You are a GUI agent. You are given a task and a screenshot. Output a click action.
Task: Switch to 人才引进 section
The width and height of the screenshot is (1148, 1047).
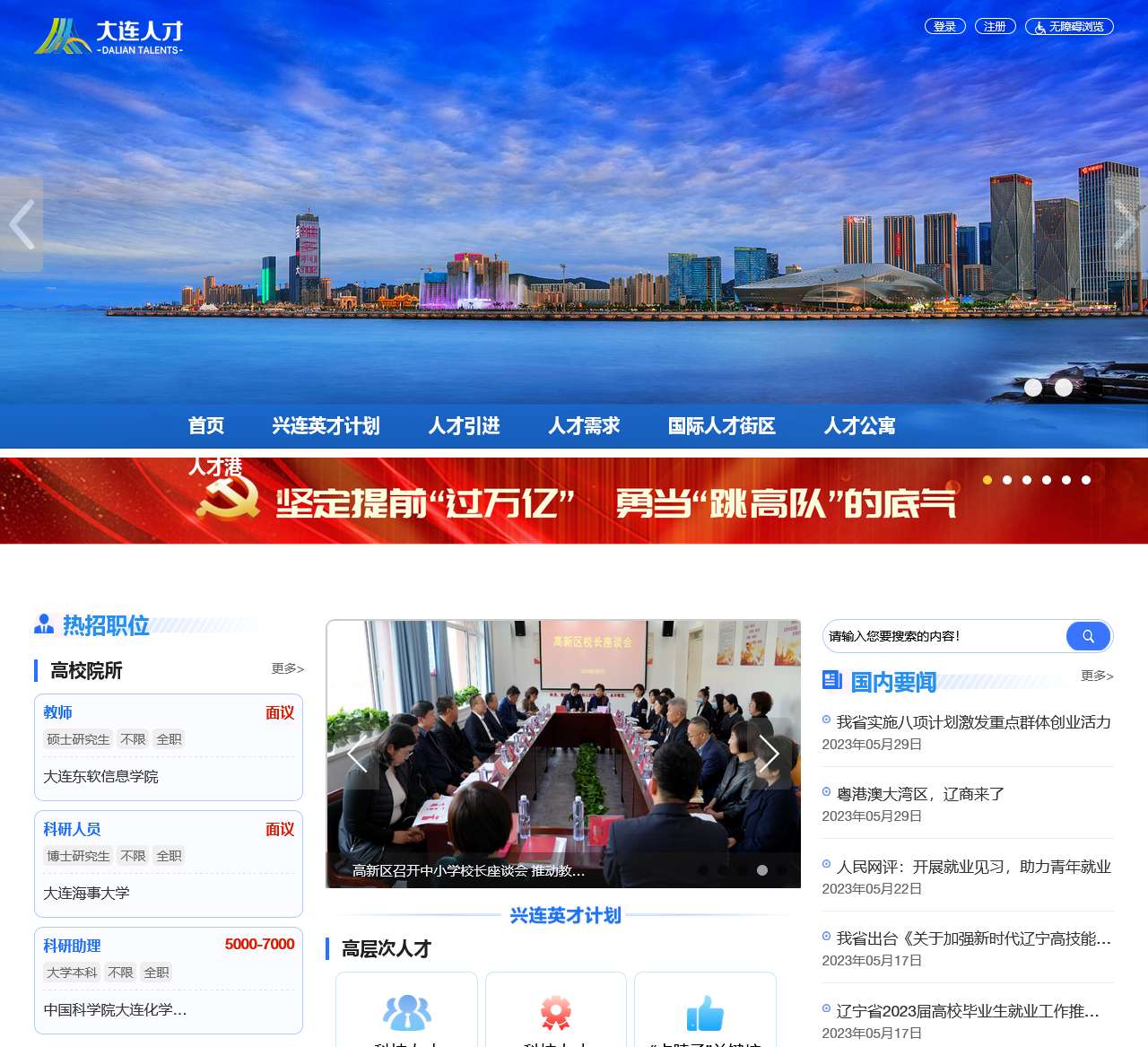coord(464,426)
